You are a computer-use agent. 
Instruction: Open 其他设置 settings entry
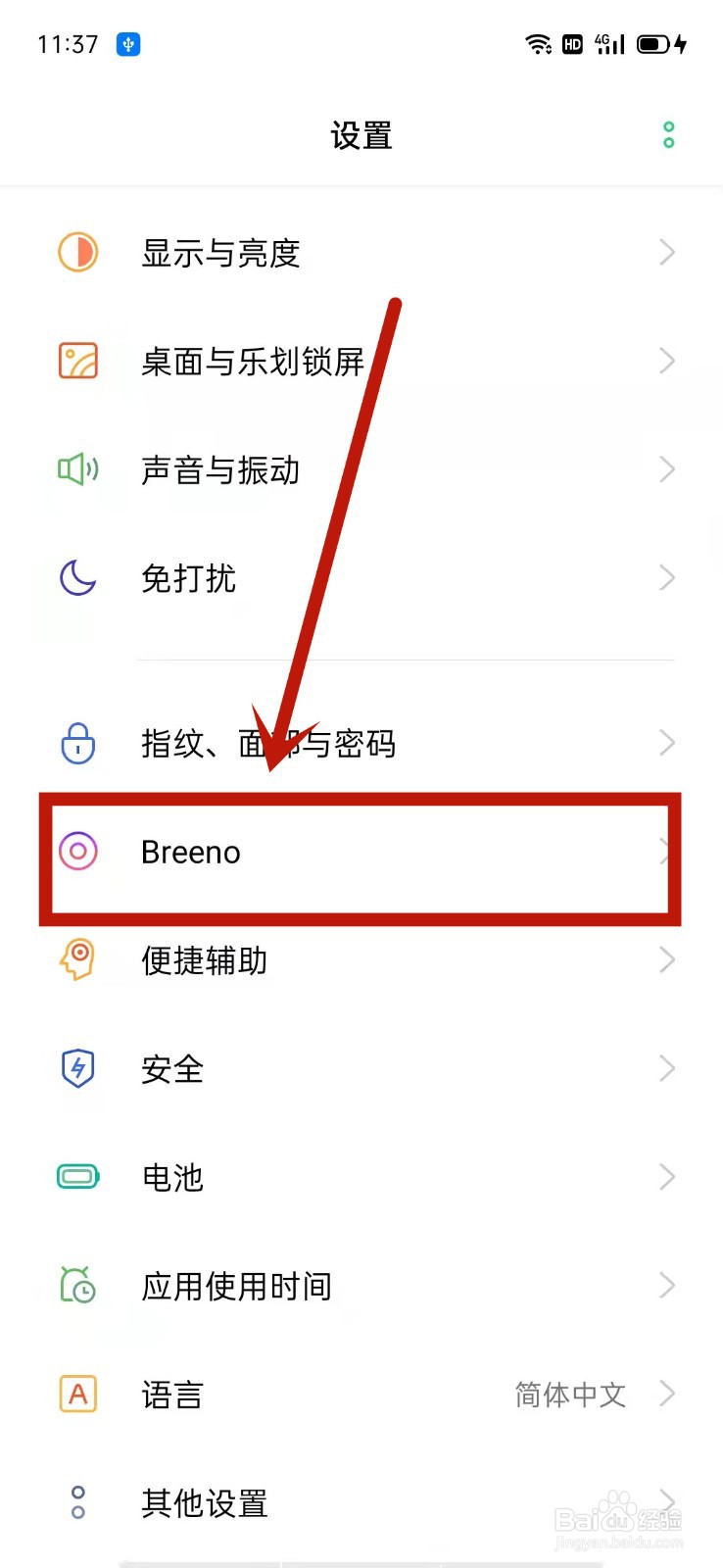point(203,1502)
